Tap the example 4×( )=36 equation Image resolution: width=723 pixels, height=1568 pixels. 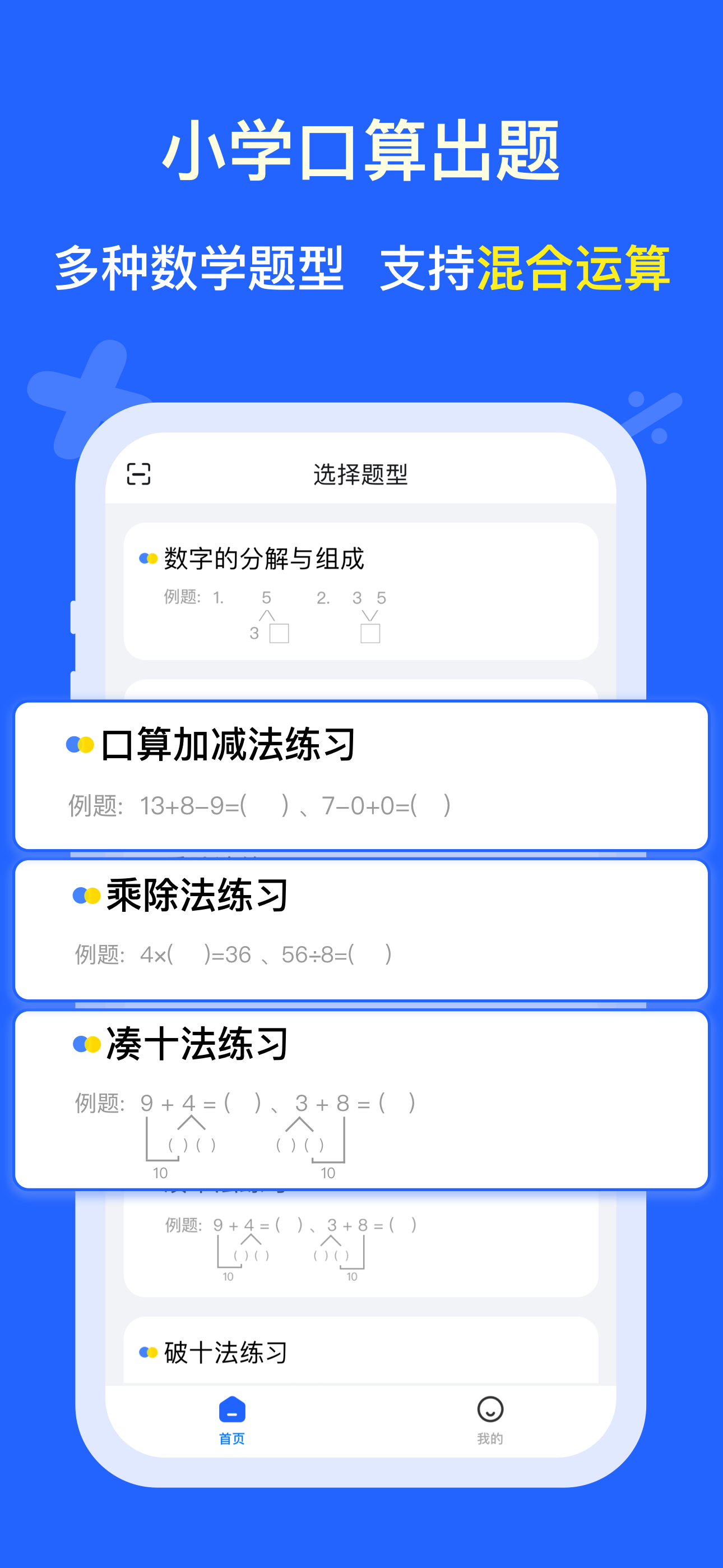pyautogui.click(x=194, y=954)
